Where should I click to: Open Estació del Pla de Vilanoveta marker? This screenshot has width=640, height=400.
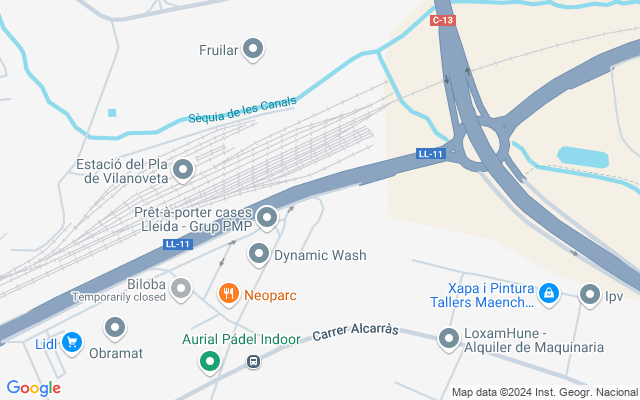click(182, 171)
